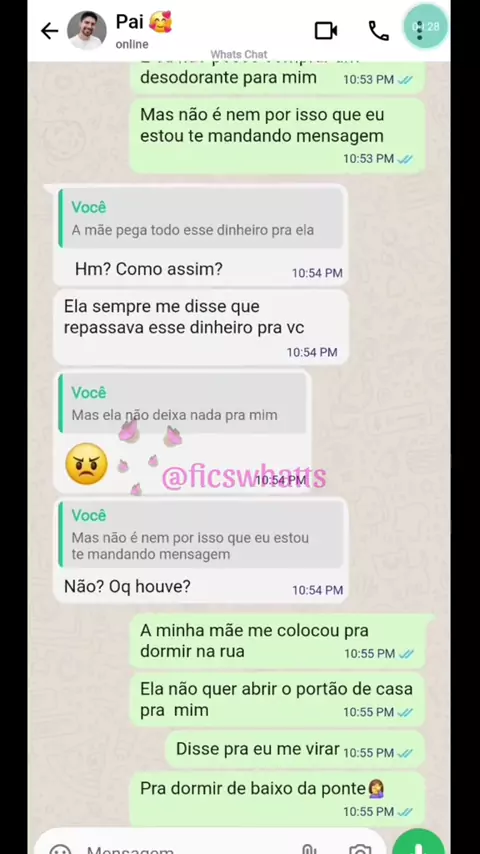Tap the green voice message microphone button
This screenshot has height=854, width=480.
pos(418,843)
